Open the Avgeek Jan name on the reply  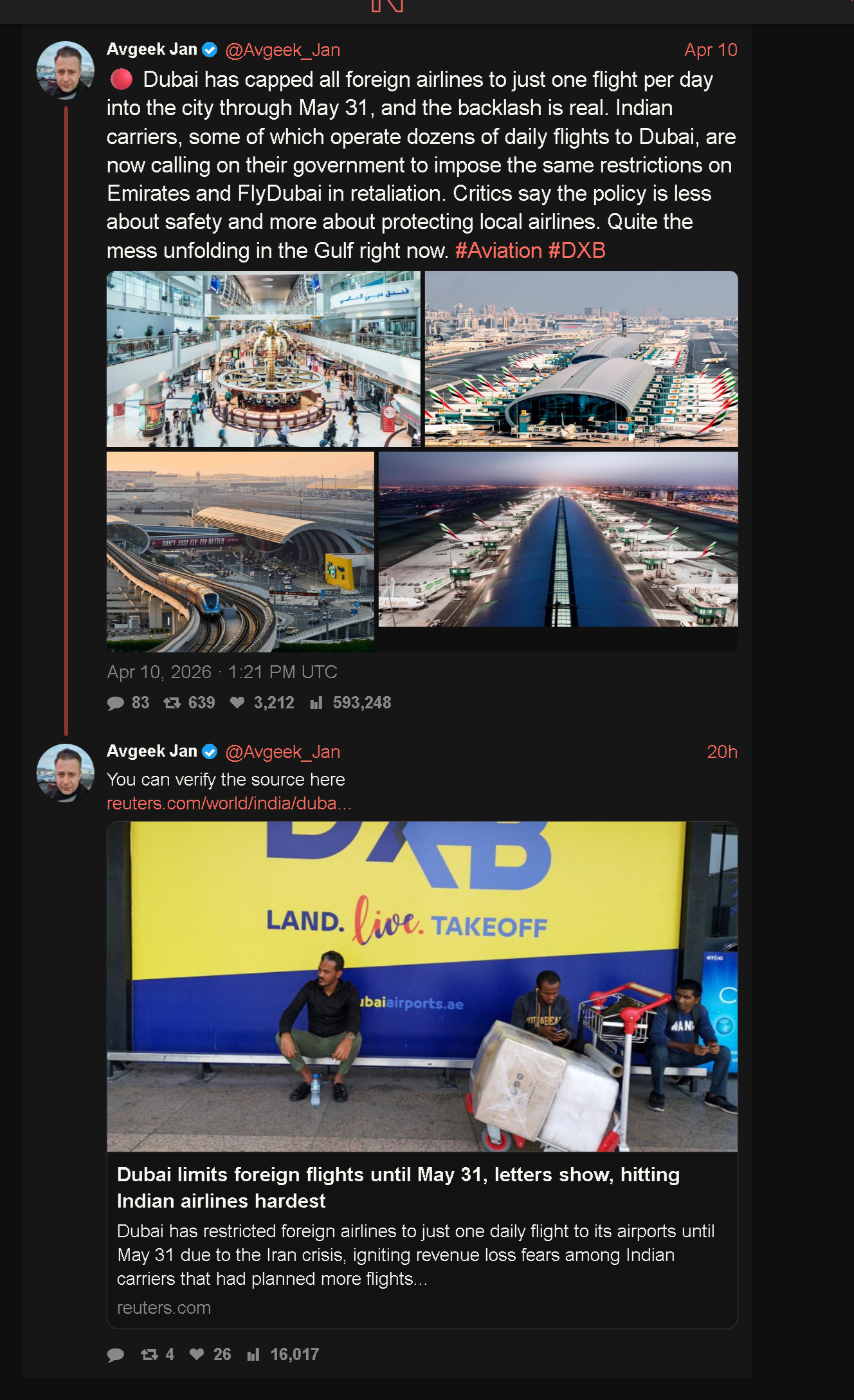click(x=152, y=751)
